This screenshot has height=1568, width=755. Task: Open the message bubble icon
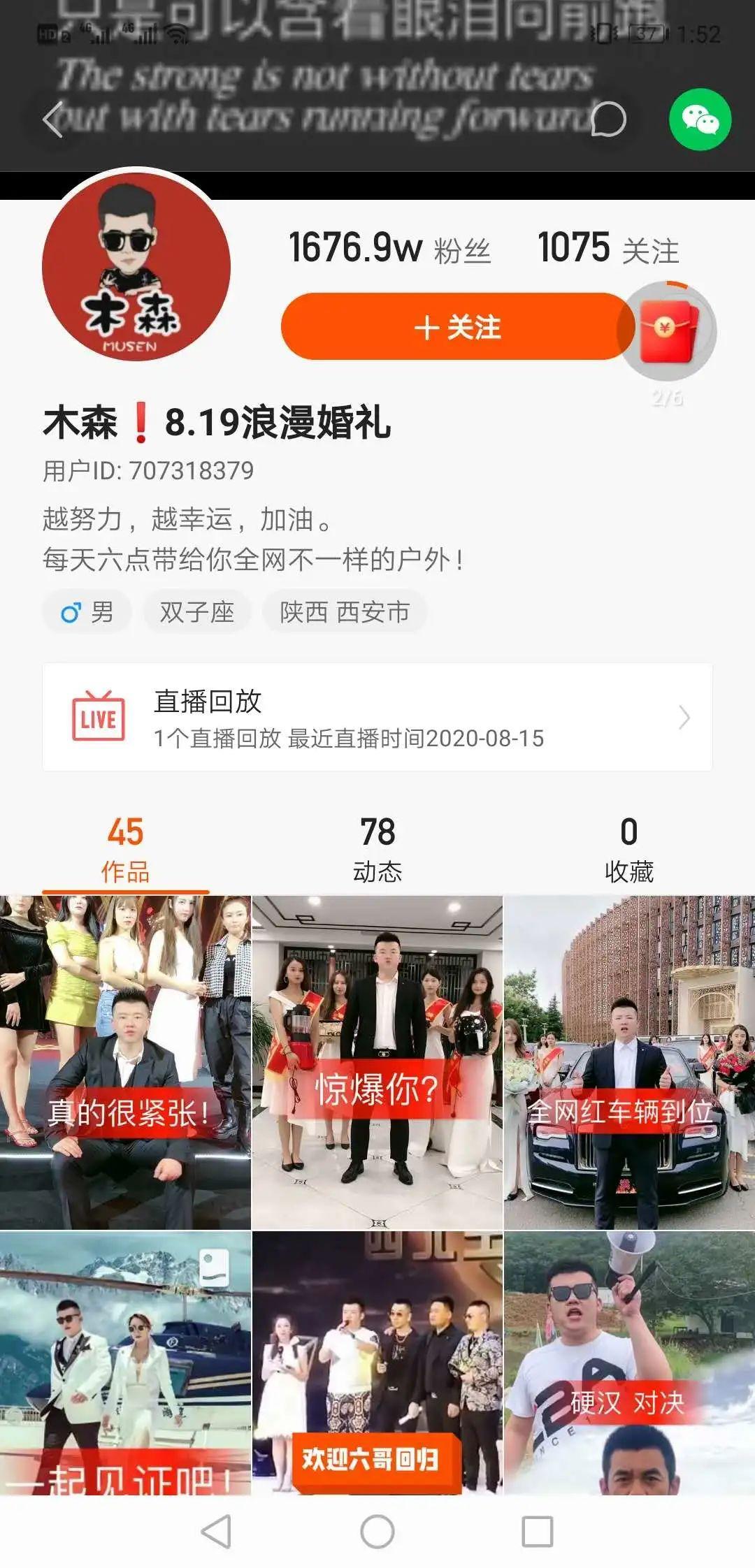(x=607, y=119)
